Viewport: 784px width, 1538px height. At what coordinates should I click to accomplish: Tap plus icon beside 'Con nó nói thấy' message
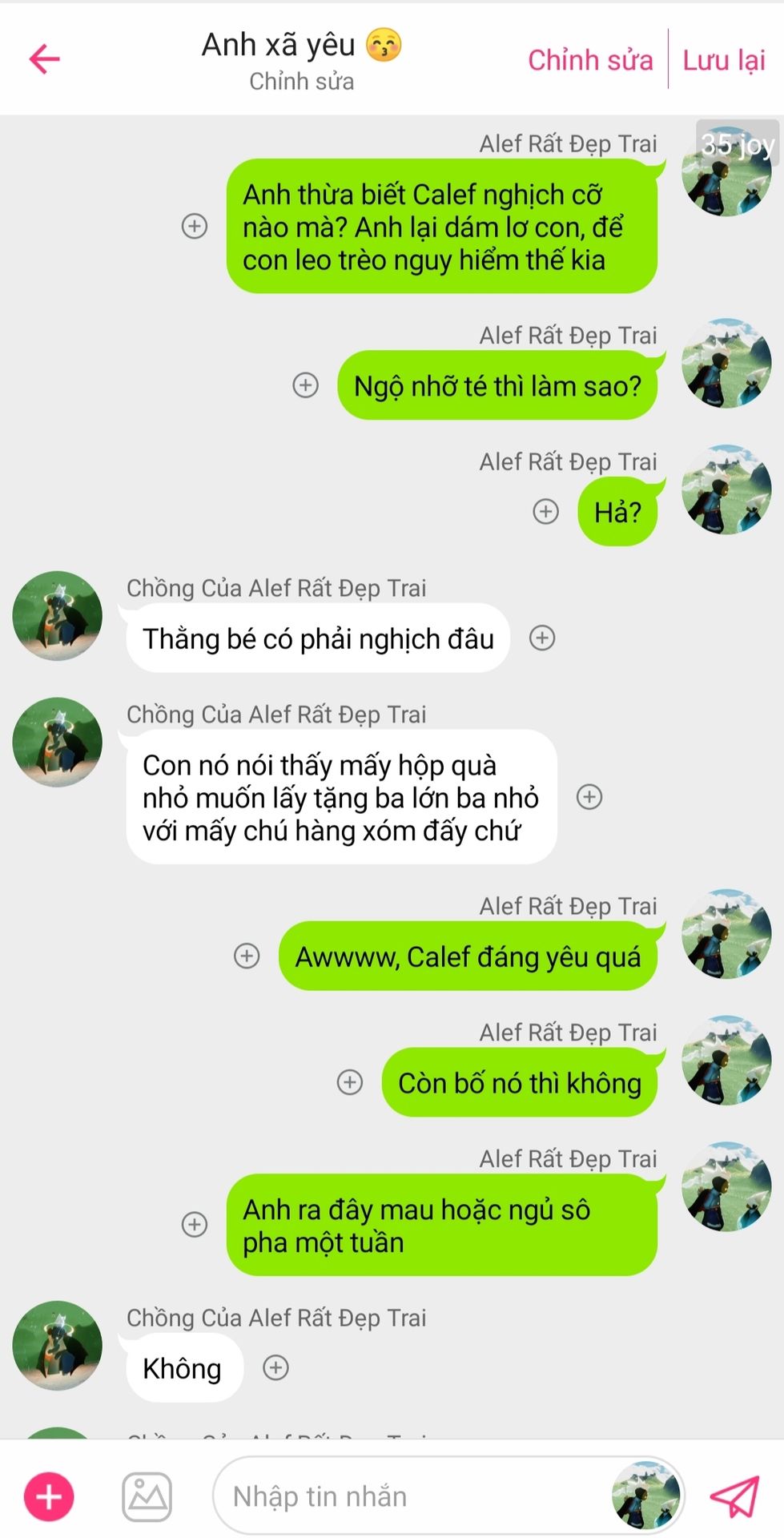click(x=589, y=796)
